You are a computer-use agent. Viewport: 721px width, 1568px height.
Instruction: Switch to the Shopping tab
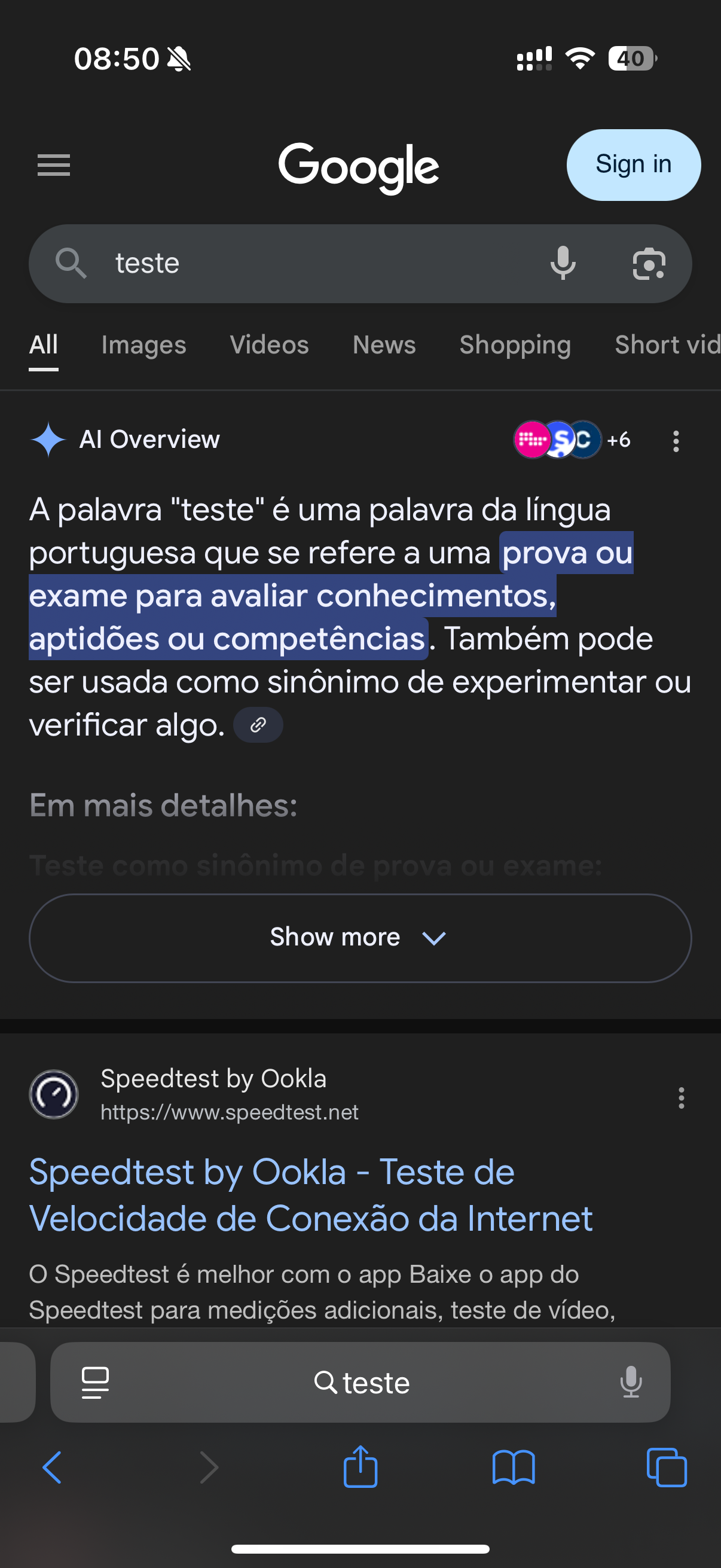(x=515, y=345)
